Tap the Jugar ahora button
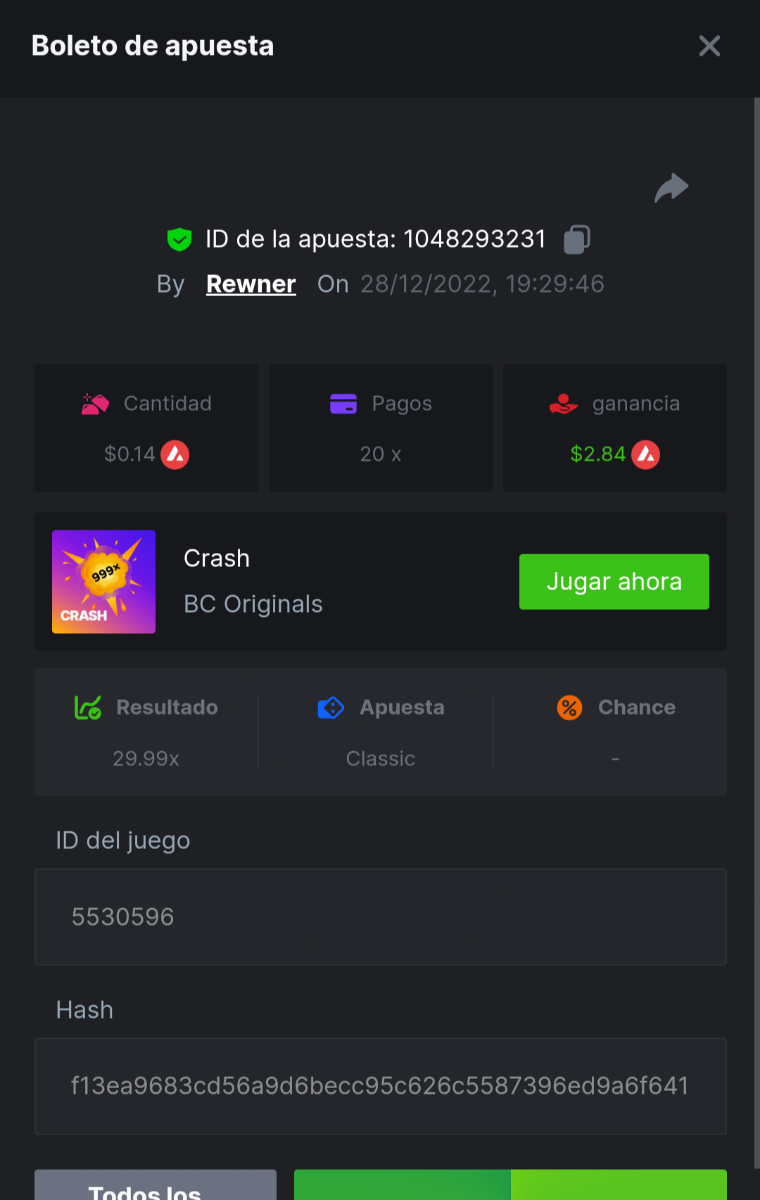Screen dimensions: 760x1200 pos(613,582)
